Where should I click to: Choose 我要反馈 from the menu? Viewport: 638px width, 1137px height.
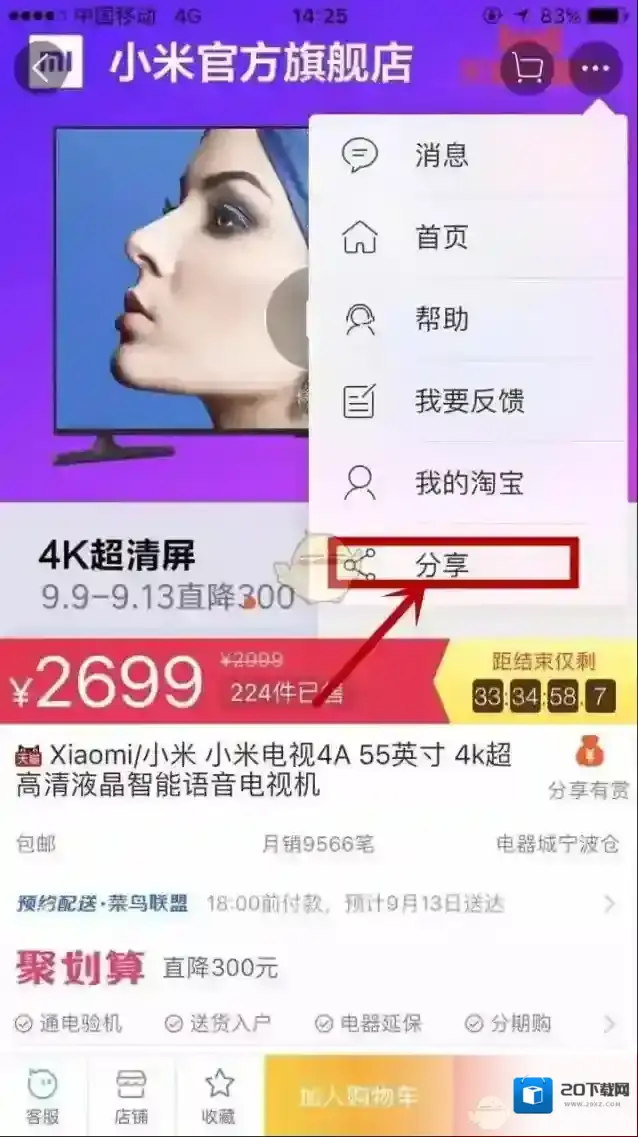[x=468, y=402]
